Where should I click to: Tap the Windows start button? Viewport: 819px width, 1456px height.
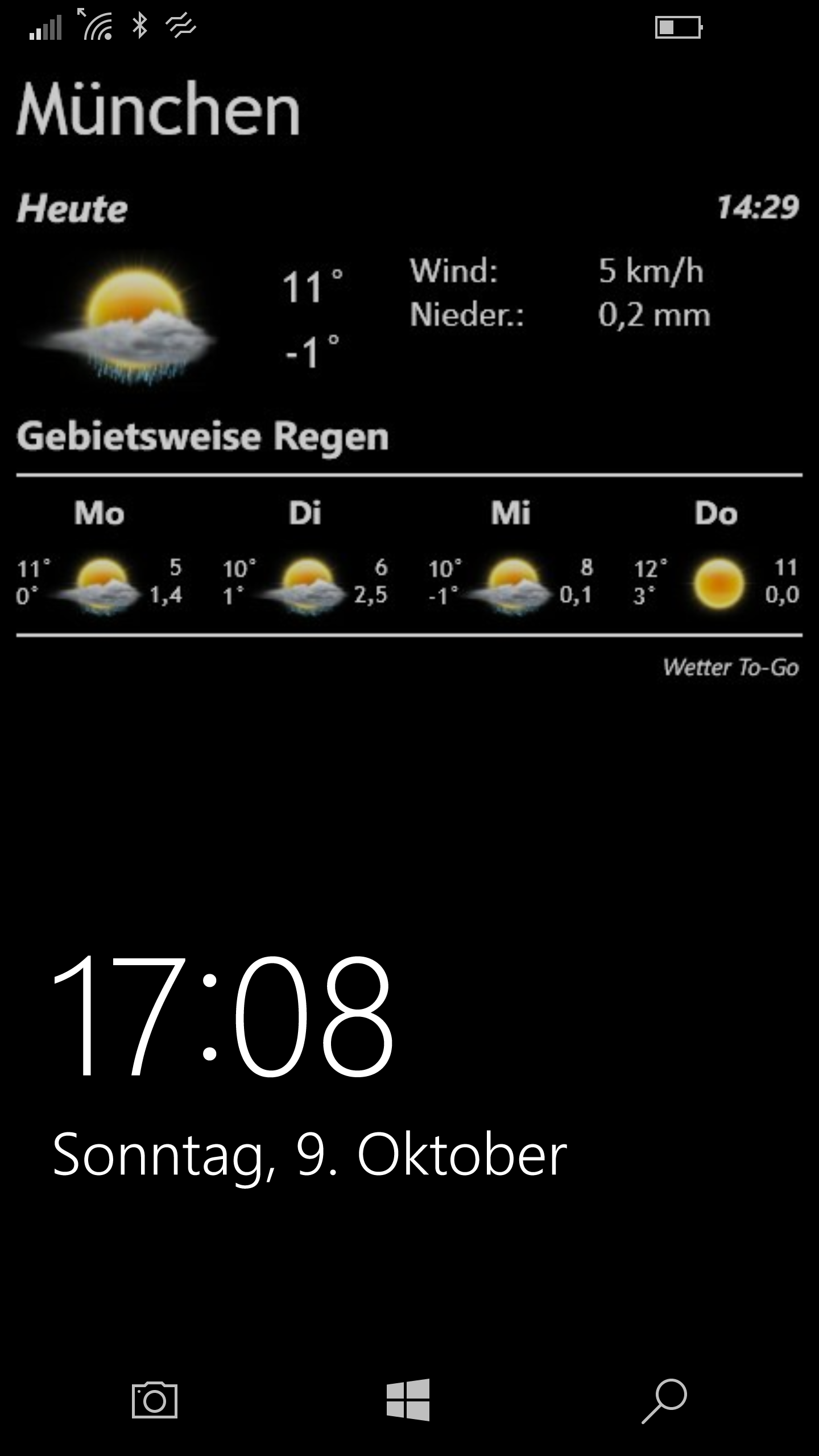(408, 1400)
